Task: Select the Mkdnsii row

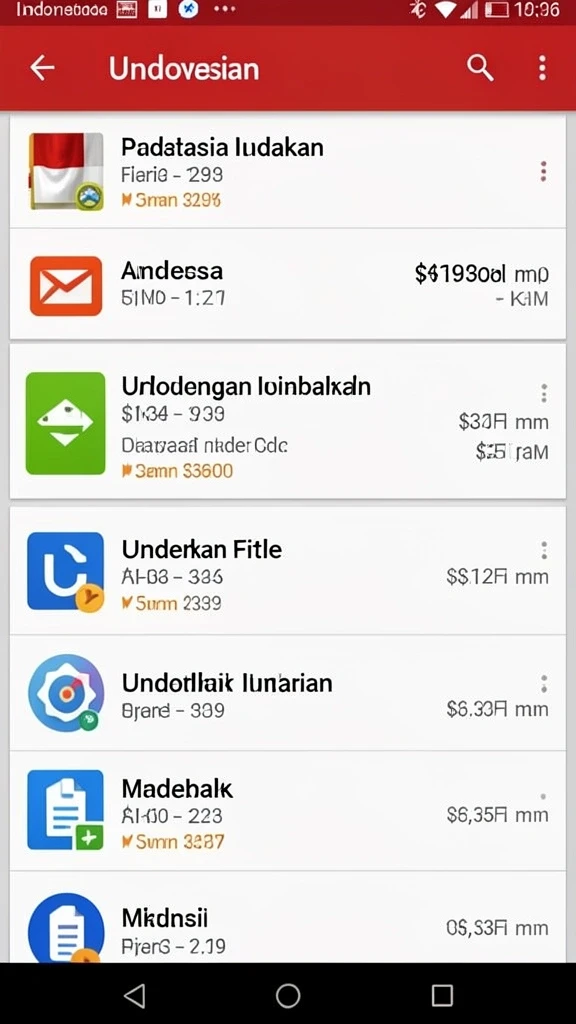Action: point(288,917)
